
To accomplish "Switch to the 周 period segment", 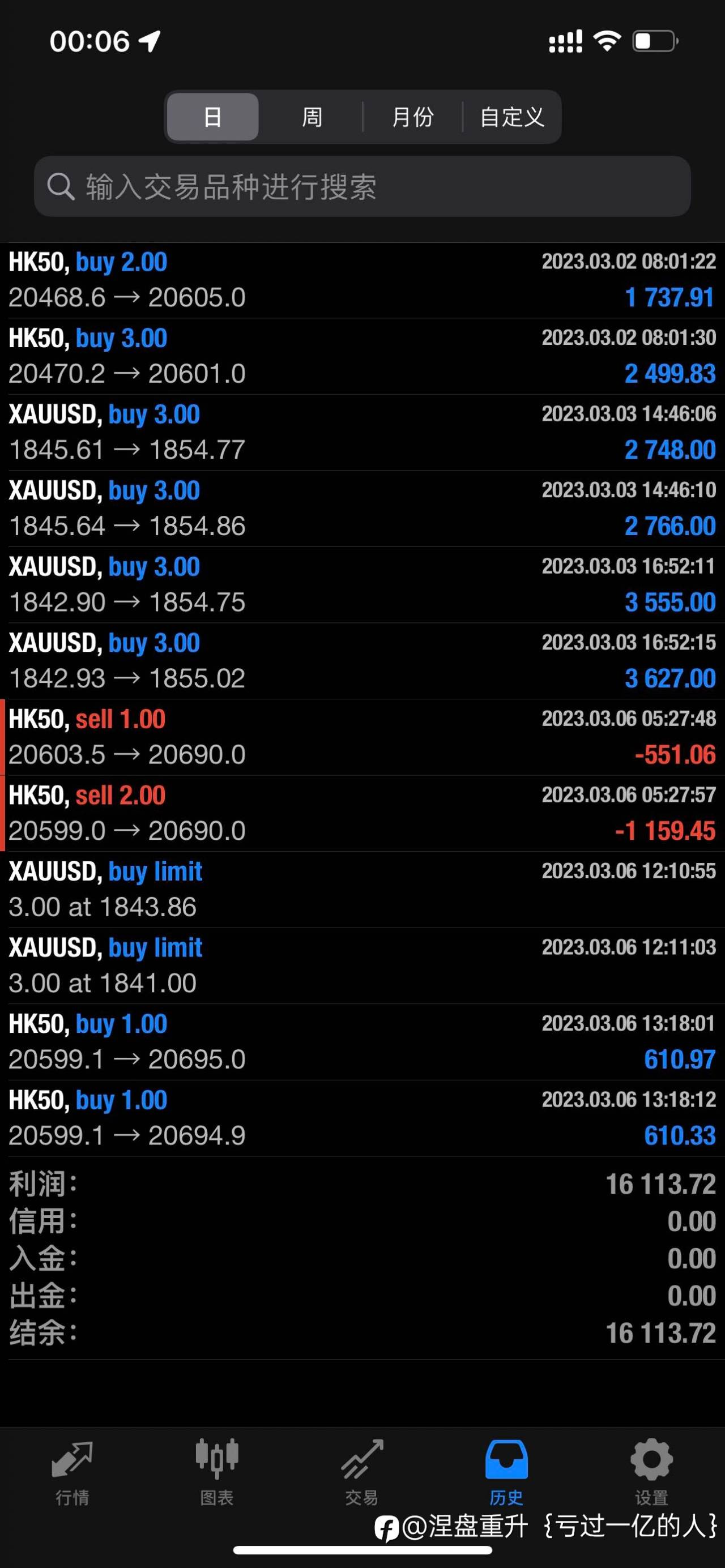I will click(x=312, y=117).
